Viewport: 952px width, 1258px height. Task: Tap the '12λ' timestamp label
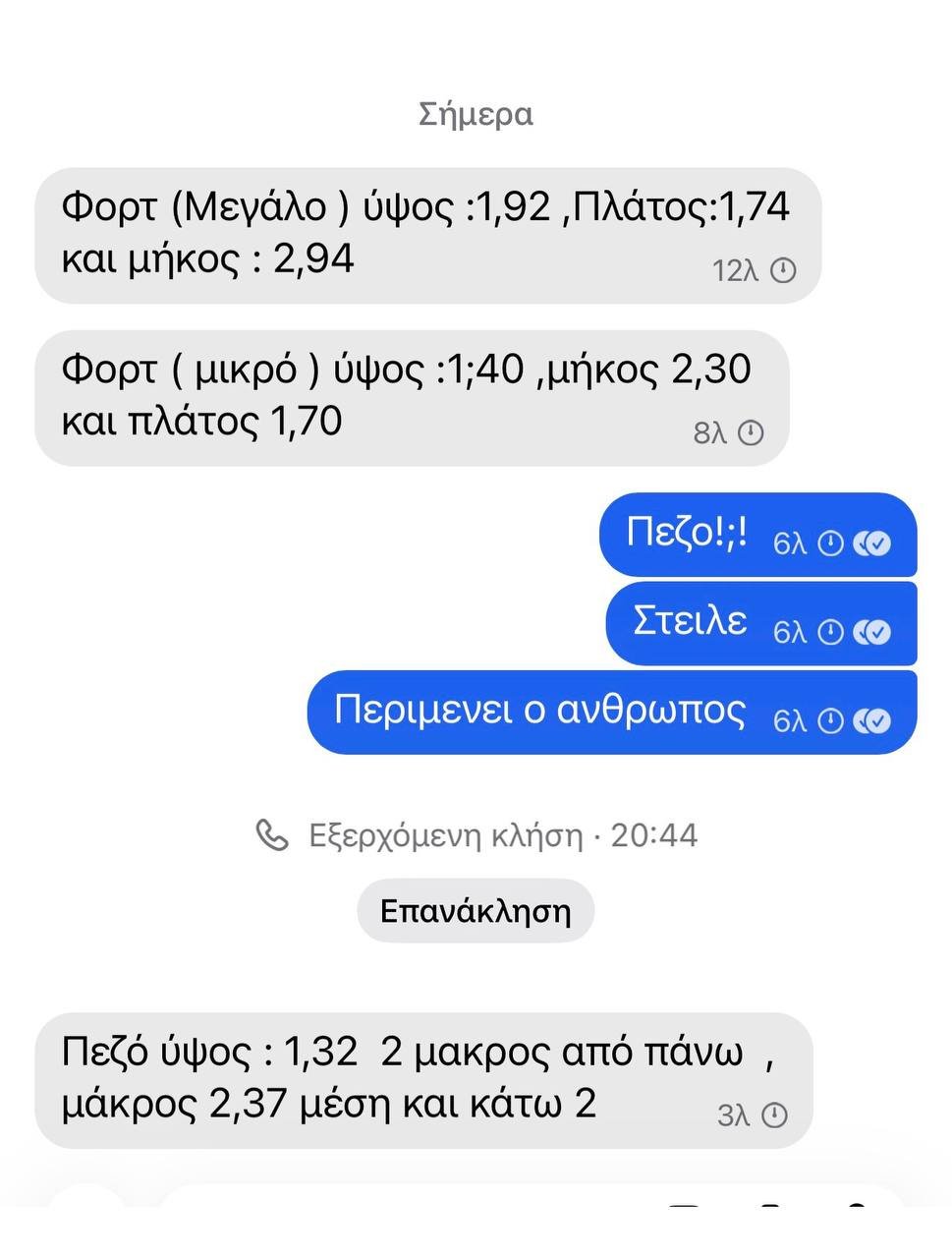coord(737,267)
